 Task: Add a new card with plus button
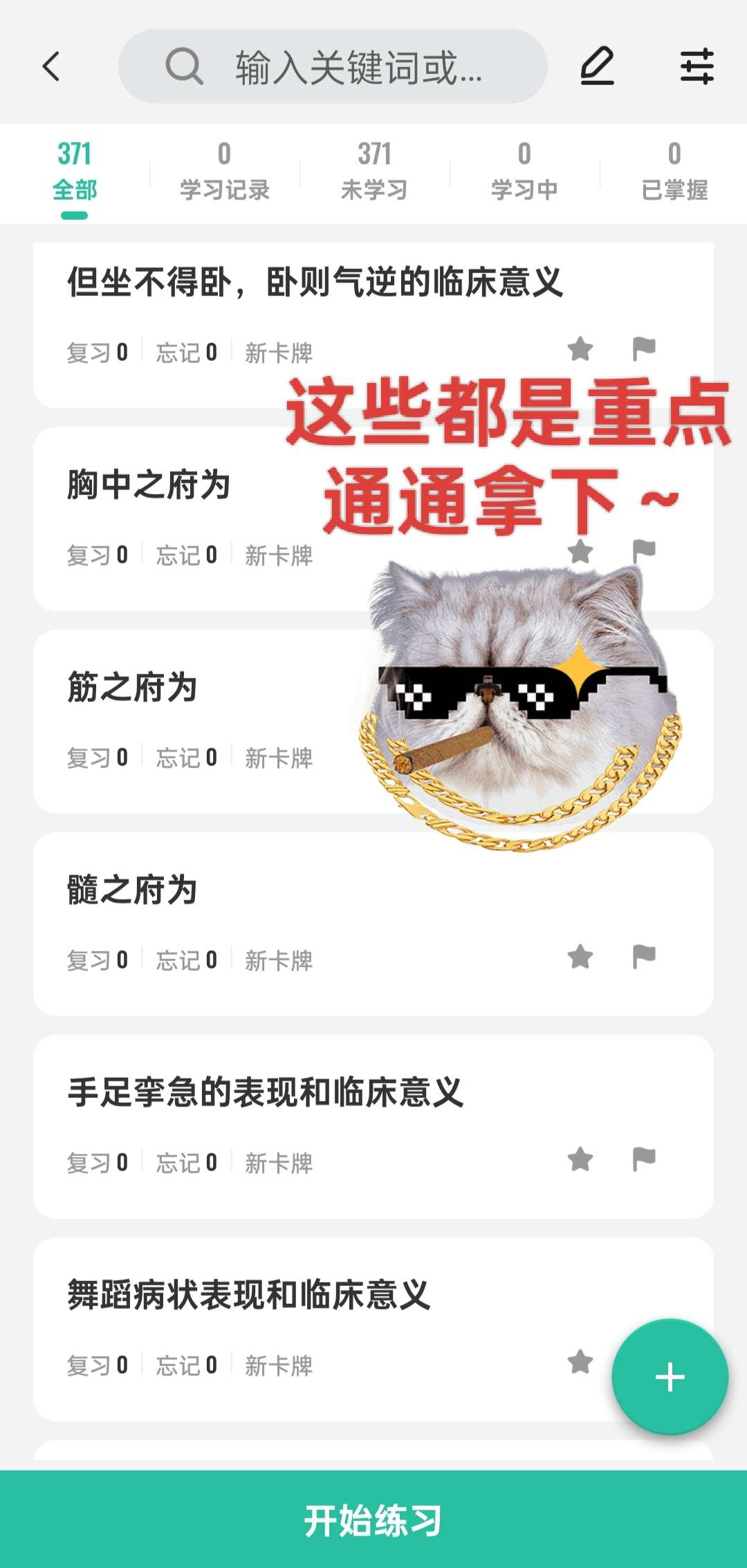click(x=670, y=1377)
